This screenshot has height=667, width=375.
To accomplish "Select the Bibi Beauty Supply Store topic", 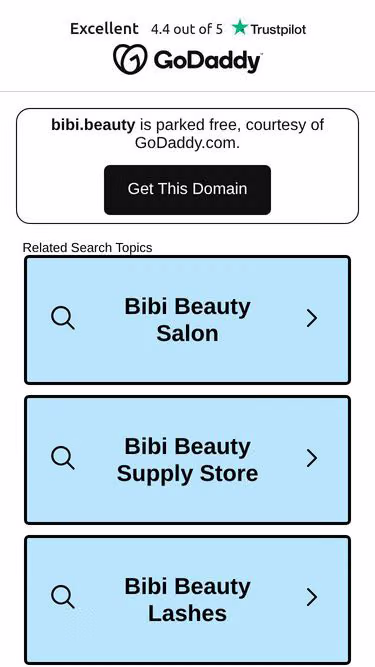I will [x=188, y=460].
